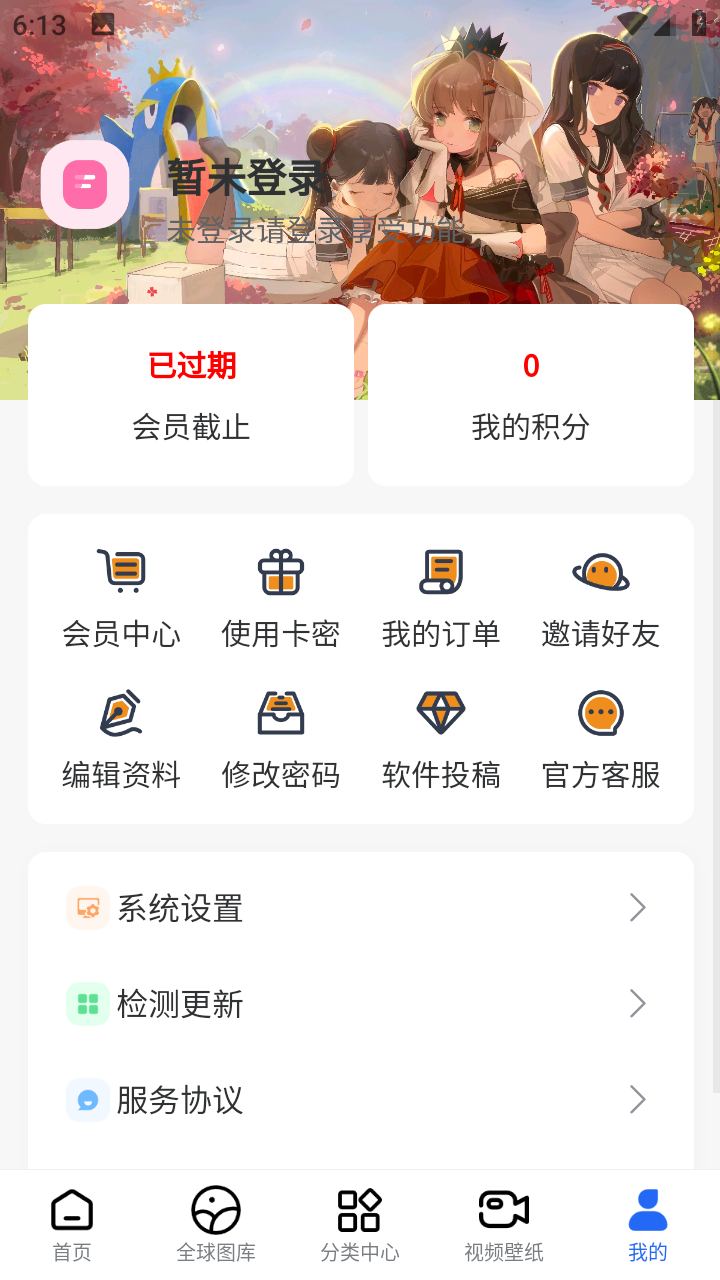Screen dimensions: 720x1280
Task: Contact 官方客服
Action: (601, 739)
